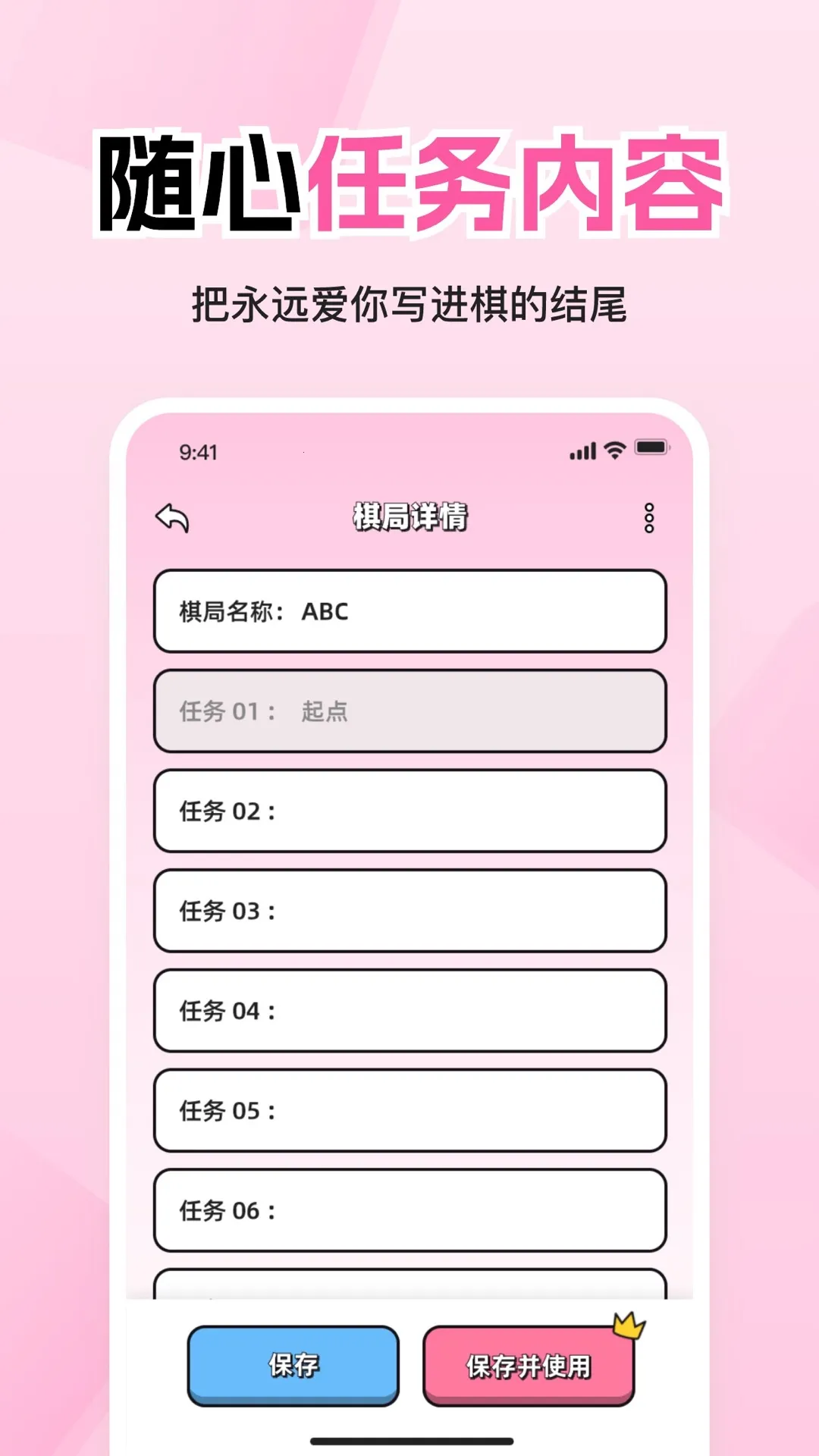This screenshot has height=1456, width=819.
Task: Click the 任务 05 input field
Action: click(409, 1112)
